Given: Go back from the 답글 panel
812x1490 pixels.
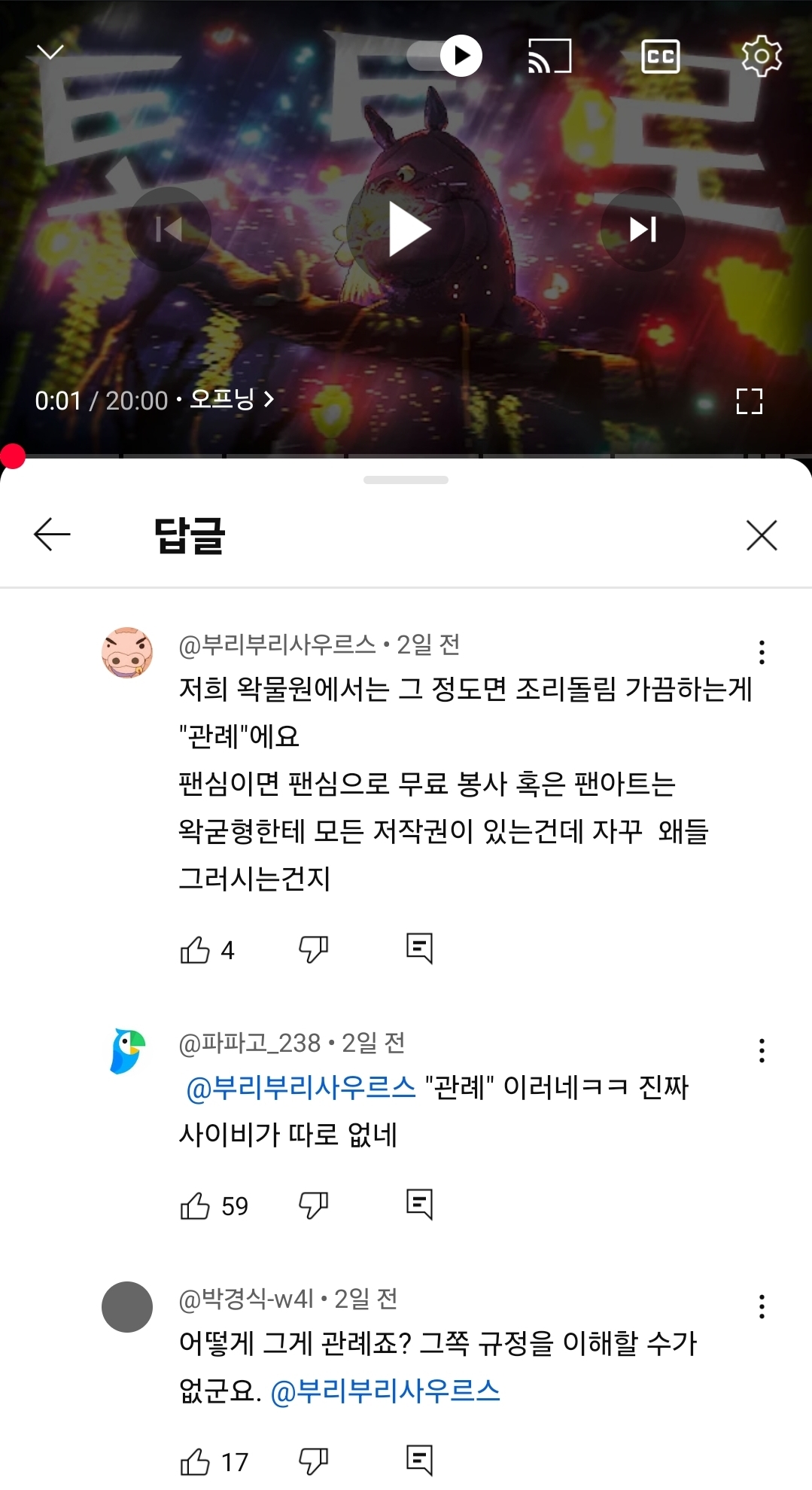Looking at the screenshot, I should pos(52,535).
